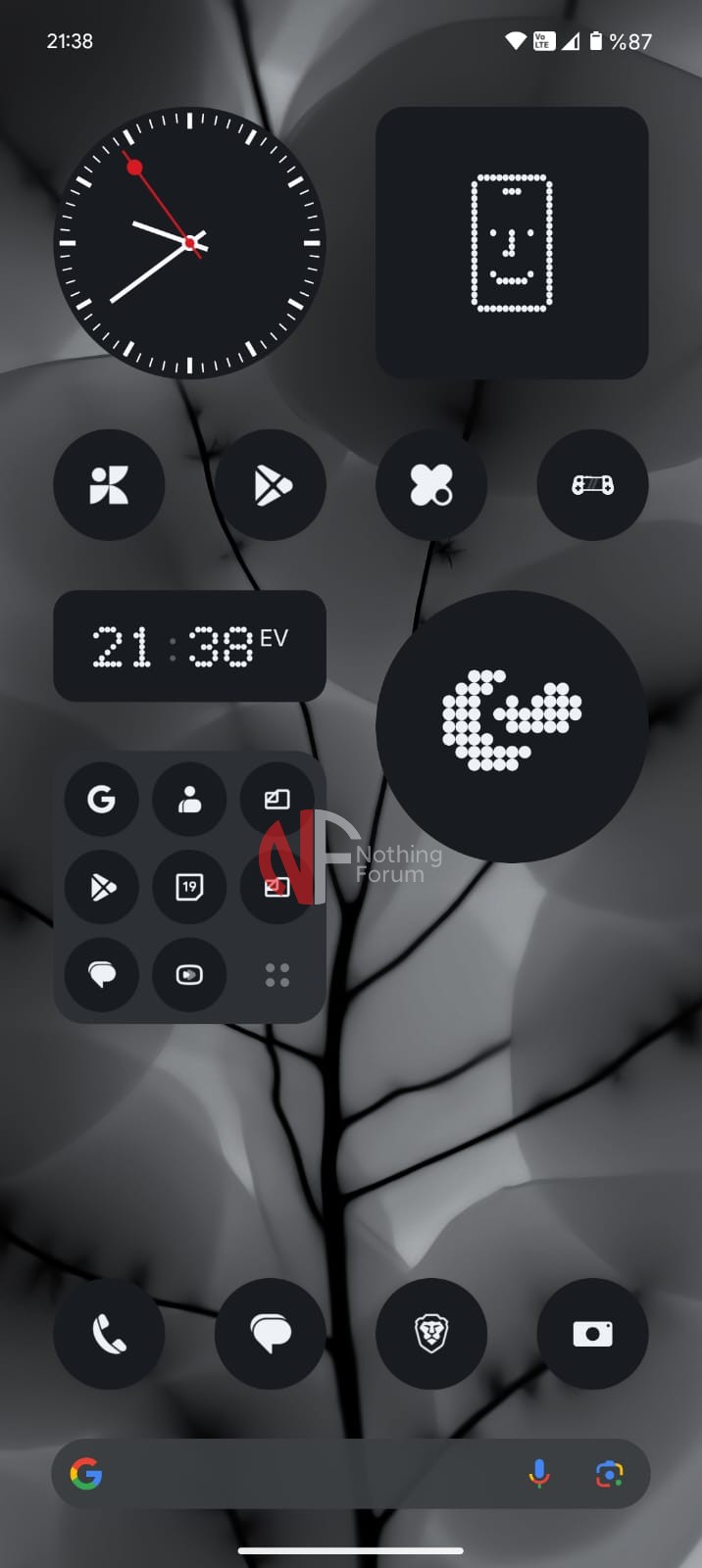Launch Messages from the dock

point(270,1334)
